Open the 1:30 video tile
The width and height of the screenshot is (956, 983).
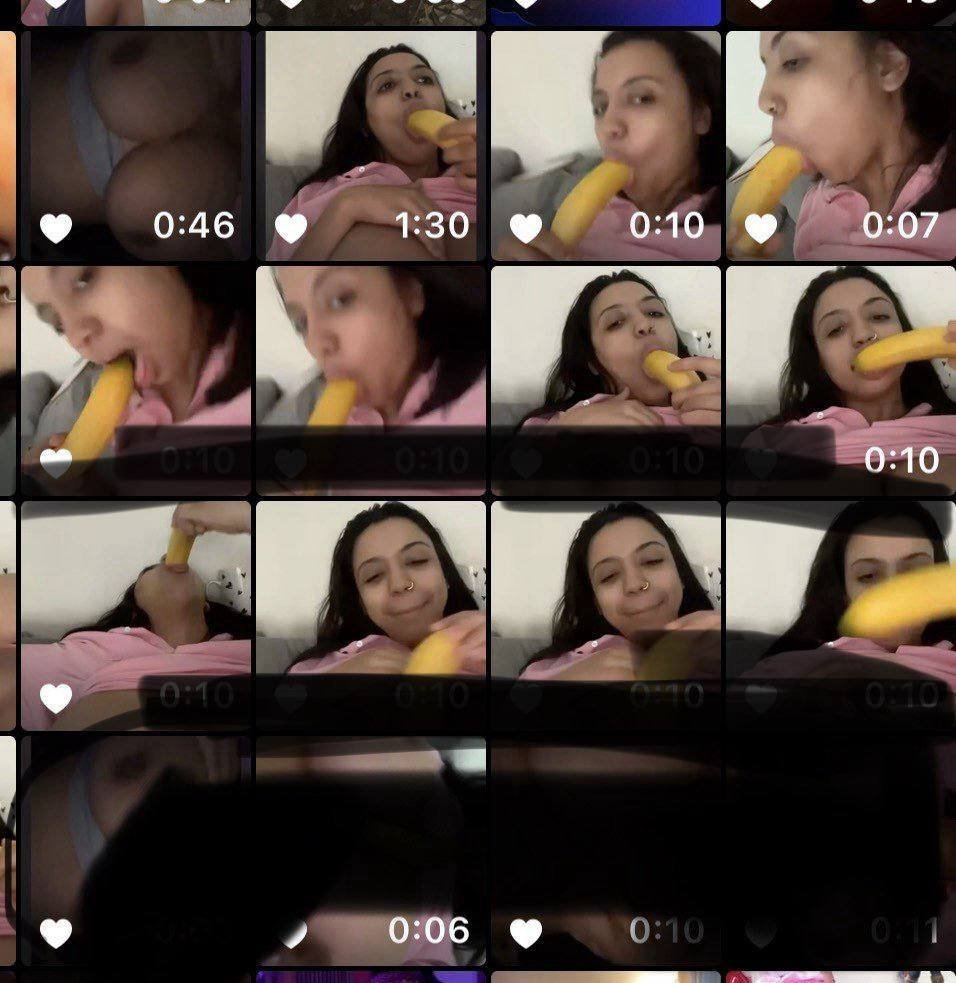[370, 145]
